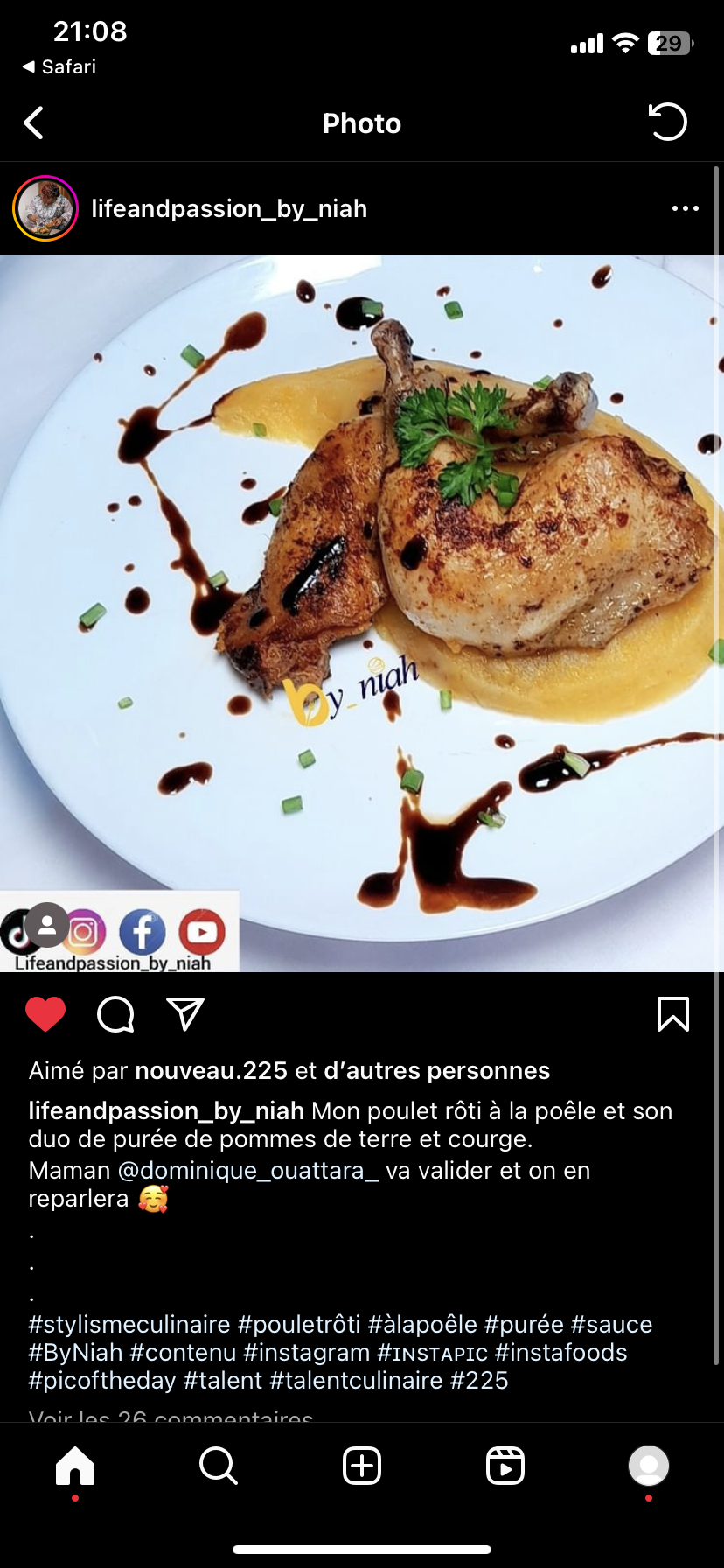The width and height of the screenshot is (724, 1568).
Task: Create a new post with the plus tab
Action: click(362, 1465)
